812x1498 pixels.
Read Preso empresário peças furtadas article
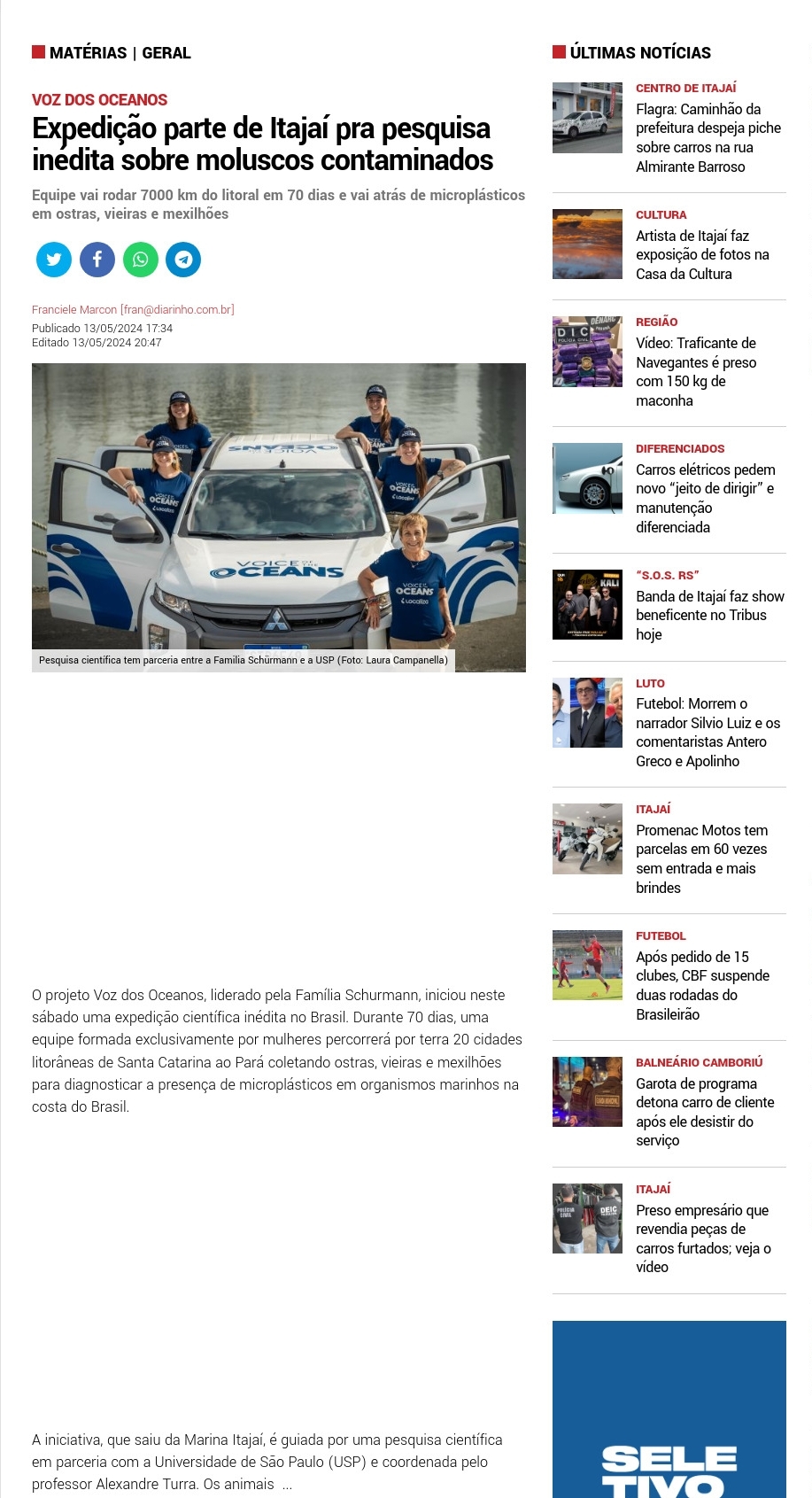pos(703,1238)
